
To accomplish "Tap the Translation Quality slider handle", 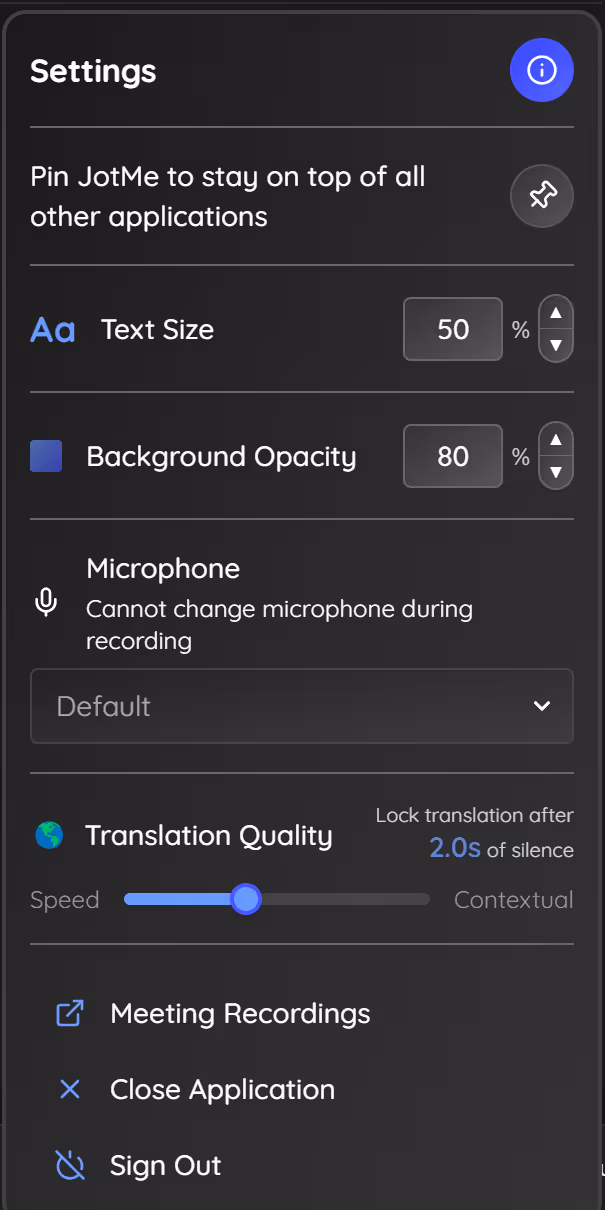I will tap(246, 899).
